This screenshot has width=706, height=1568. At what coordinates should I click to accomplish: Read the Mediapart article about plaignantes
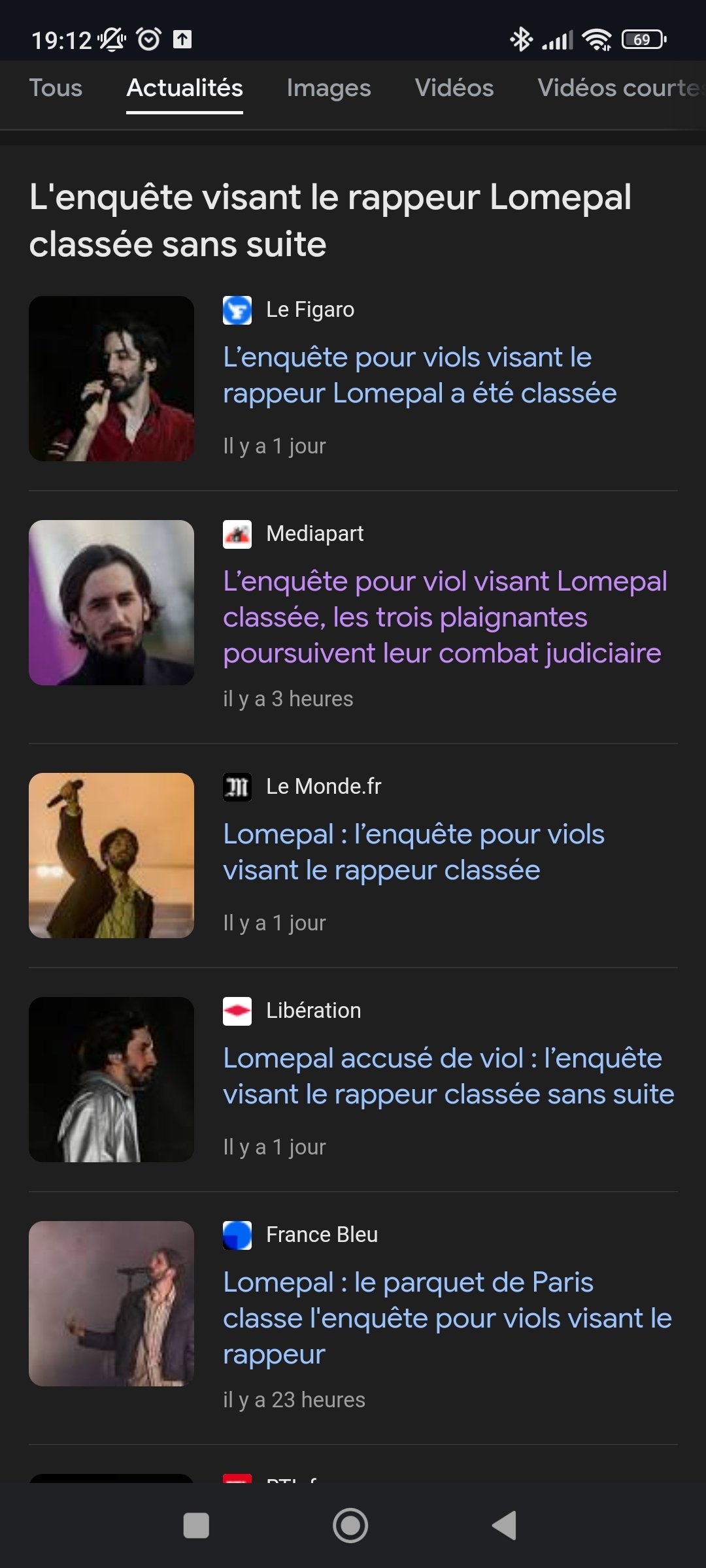[445, 617]
